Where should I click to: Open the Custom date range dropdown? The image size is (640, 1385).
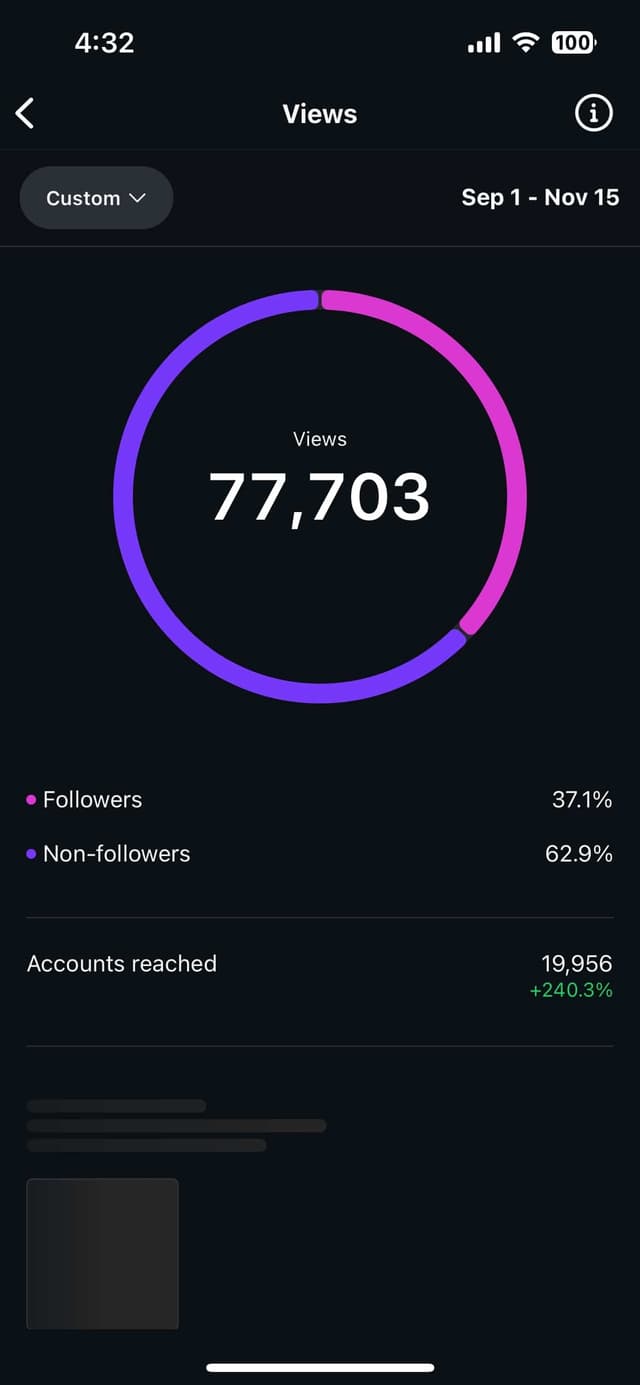(x=96, y=198)
